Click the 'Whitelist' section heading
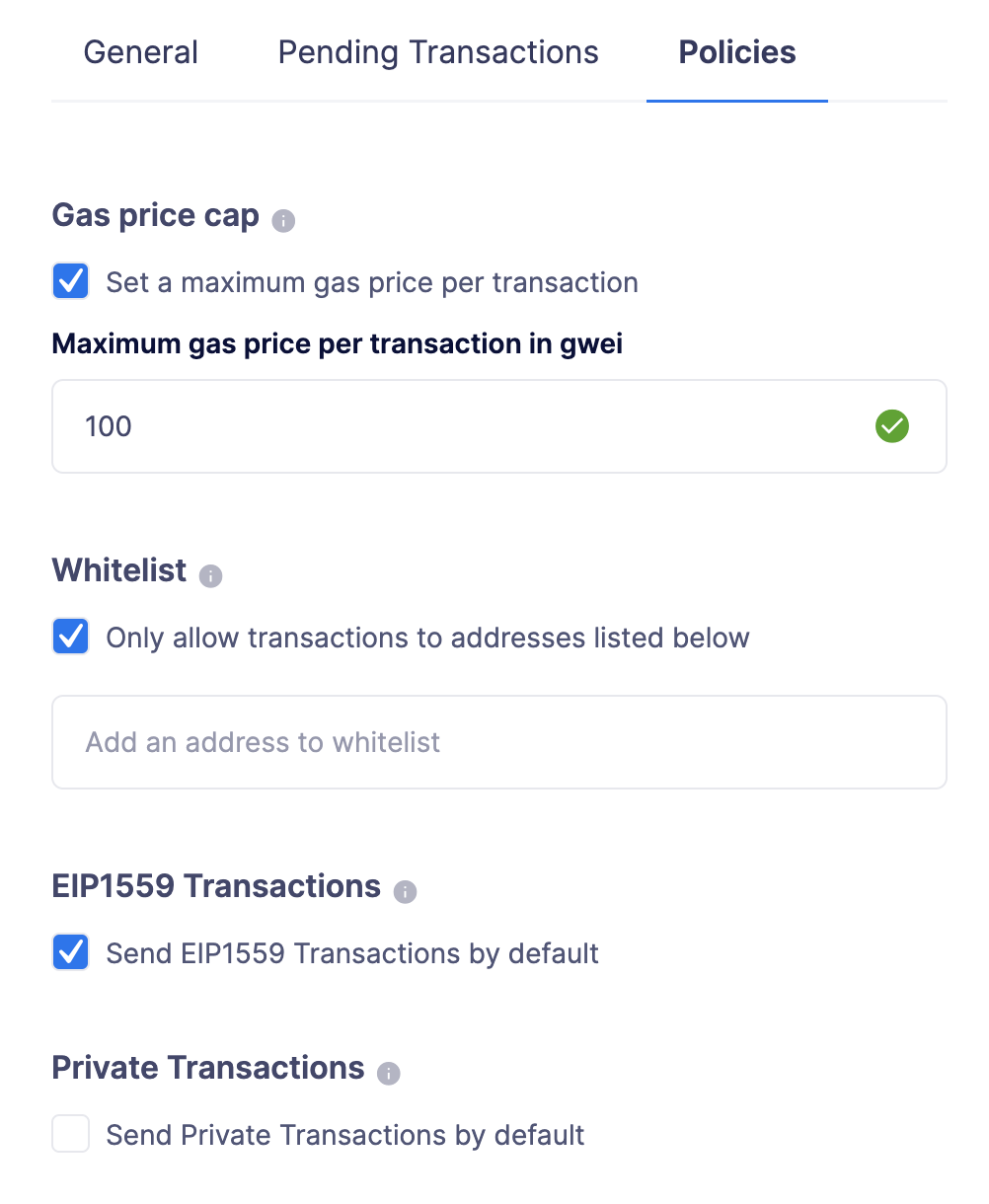989x1204 pixels. point(118,570)
